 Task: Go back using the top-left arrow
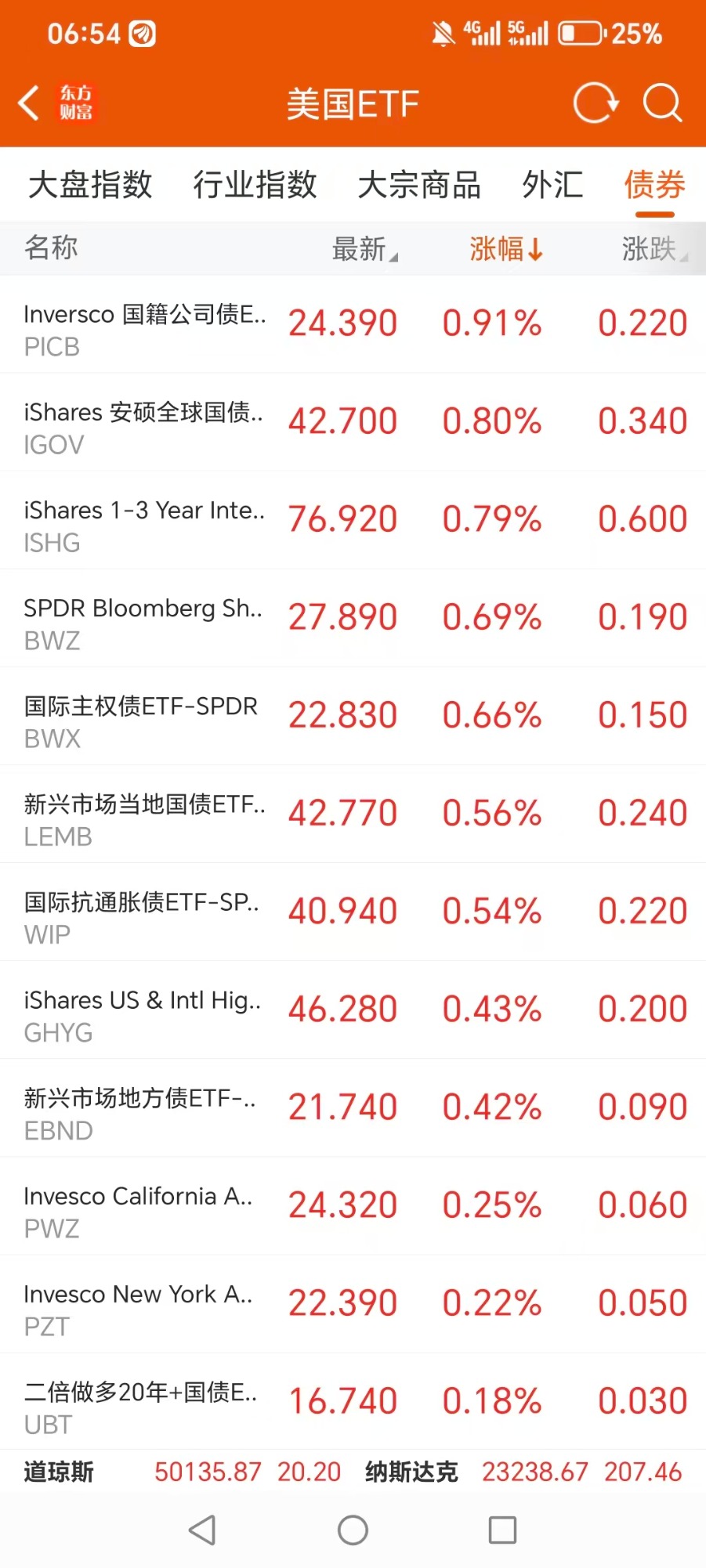[x=30, y=103]
